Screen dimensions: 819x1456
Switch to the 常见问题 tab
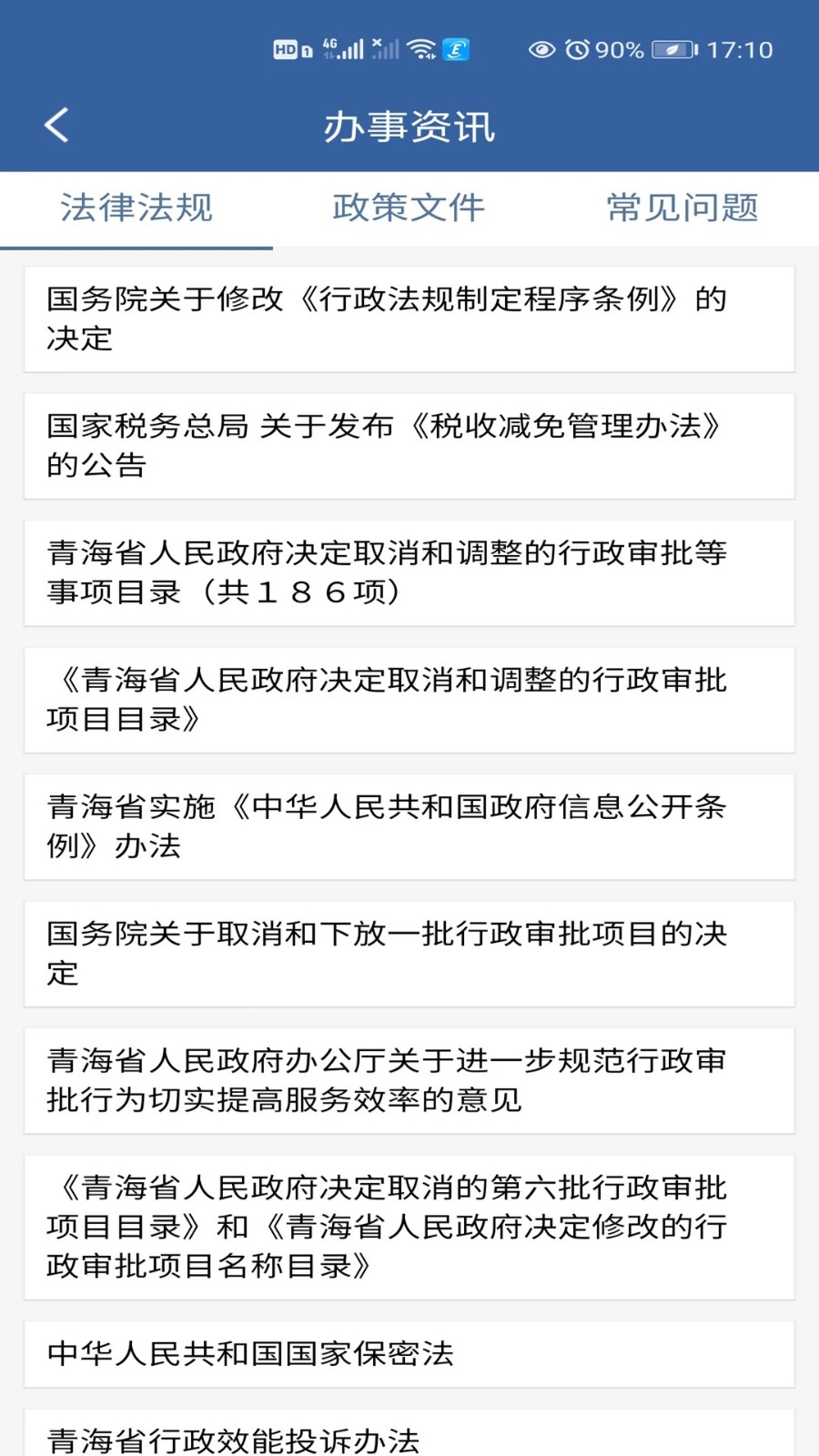pyautogui.click(x=682, y=208)
